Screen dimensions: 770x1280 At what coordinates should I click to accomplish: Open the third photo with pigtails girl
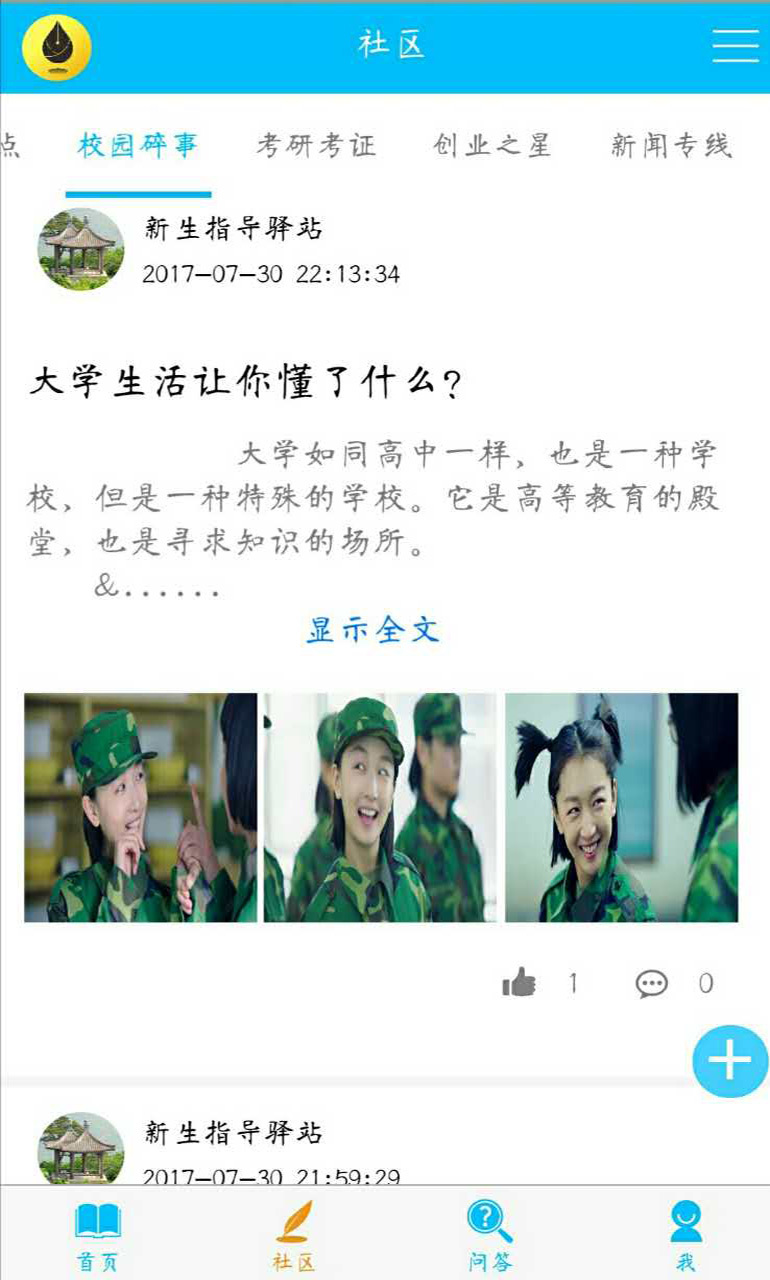621,807
